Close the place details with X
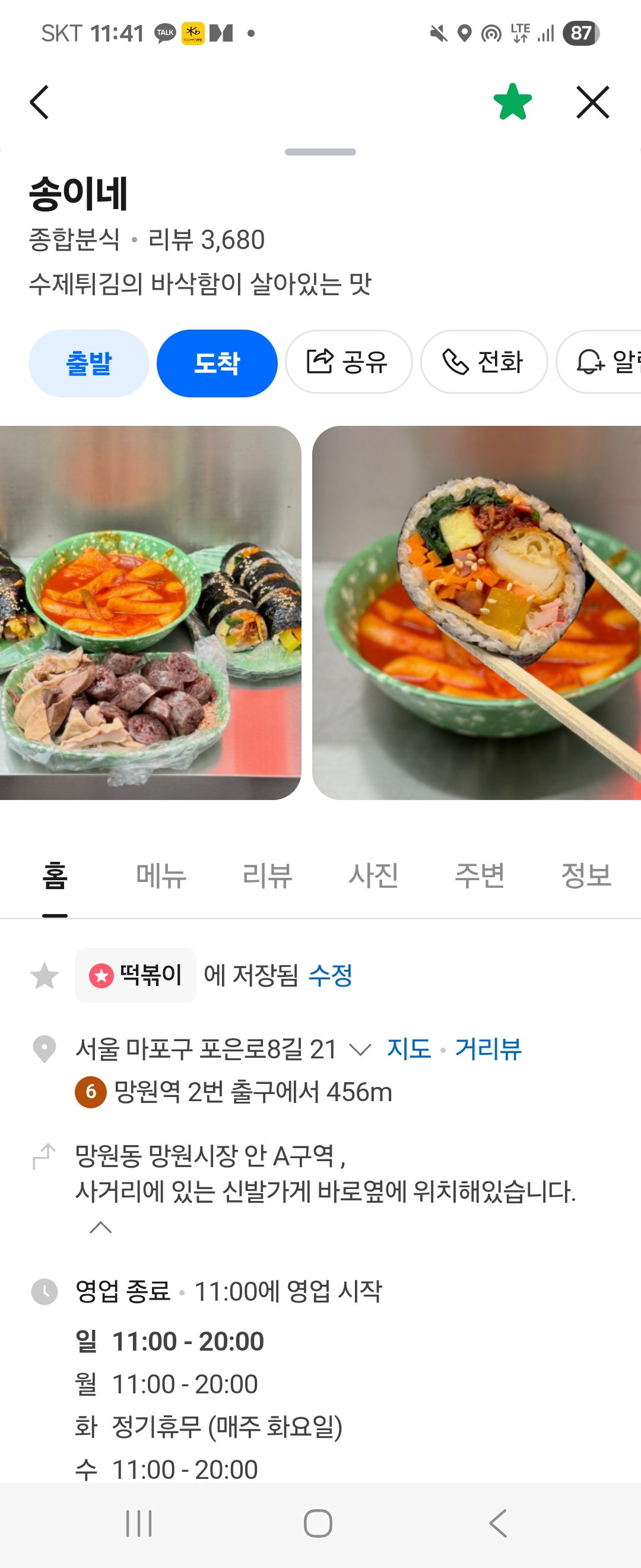This screenshot has height=1568, width=641. pos(592,102)
